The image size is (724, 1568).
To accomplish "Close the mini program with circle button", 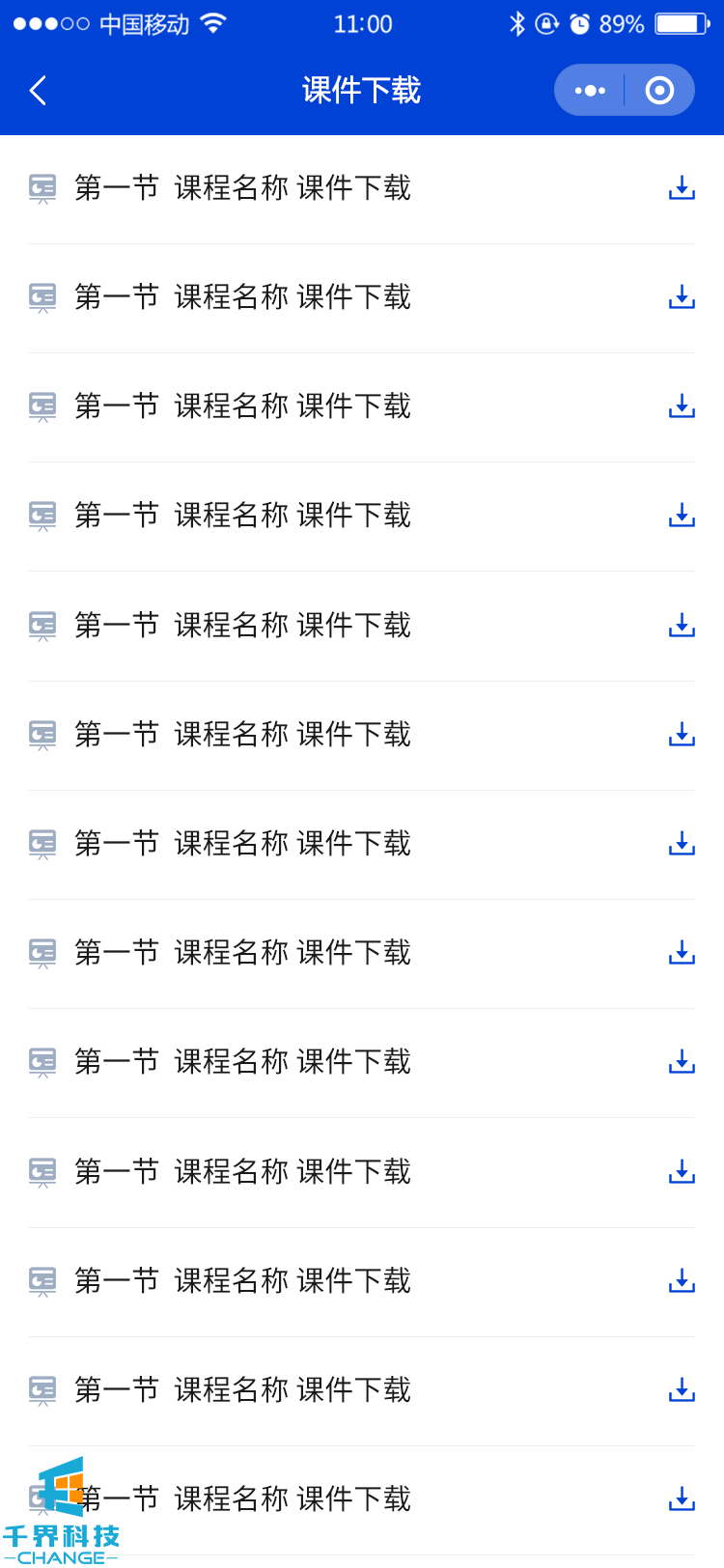I will [x=659, y=91].
